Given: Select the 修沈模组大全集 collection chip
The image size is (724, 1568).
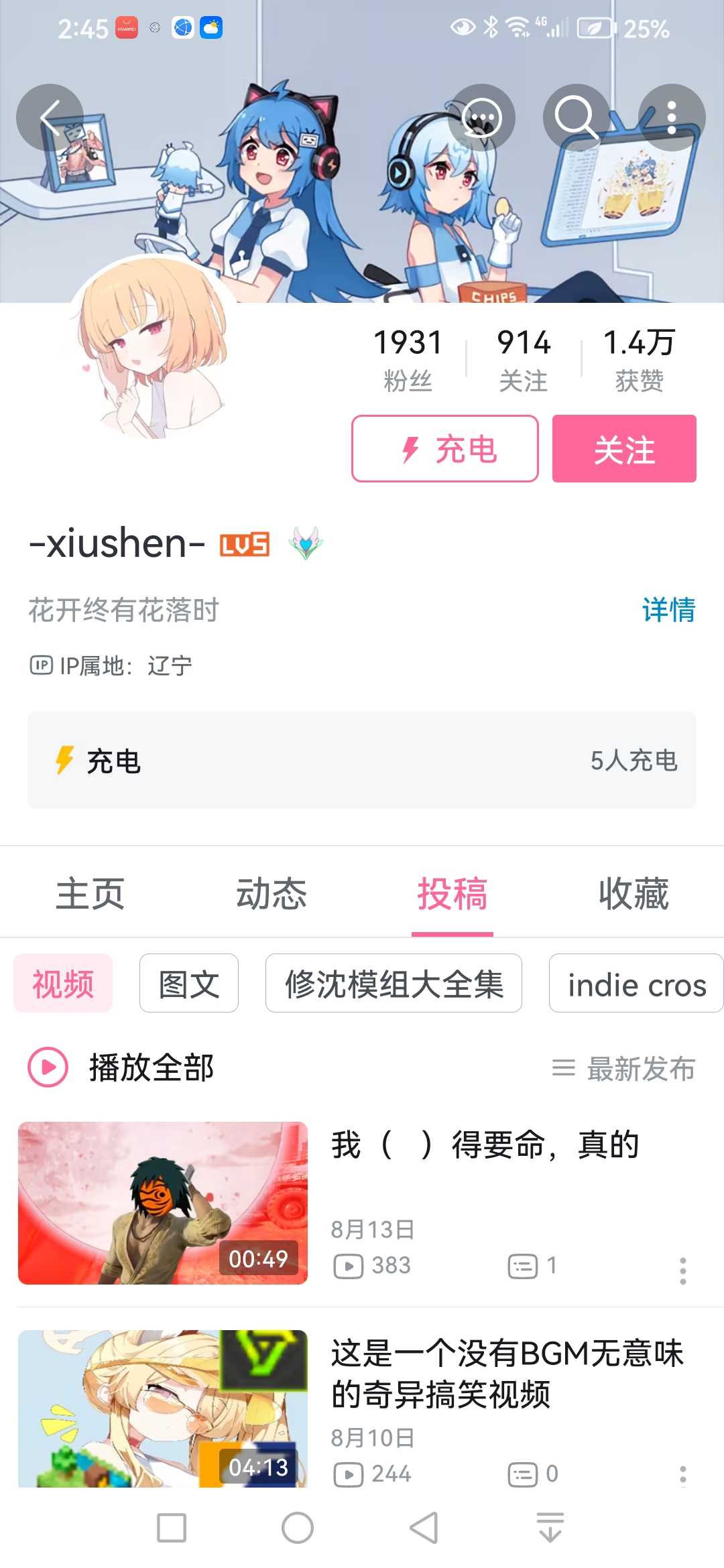Looking at the screenshot, I should [x=394, y=983].
